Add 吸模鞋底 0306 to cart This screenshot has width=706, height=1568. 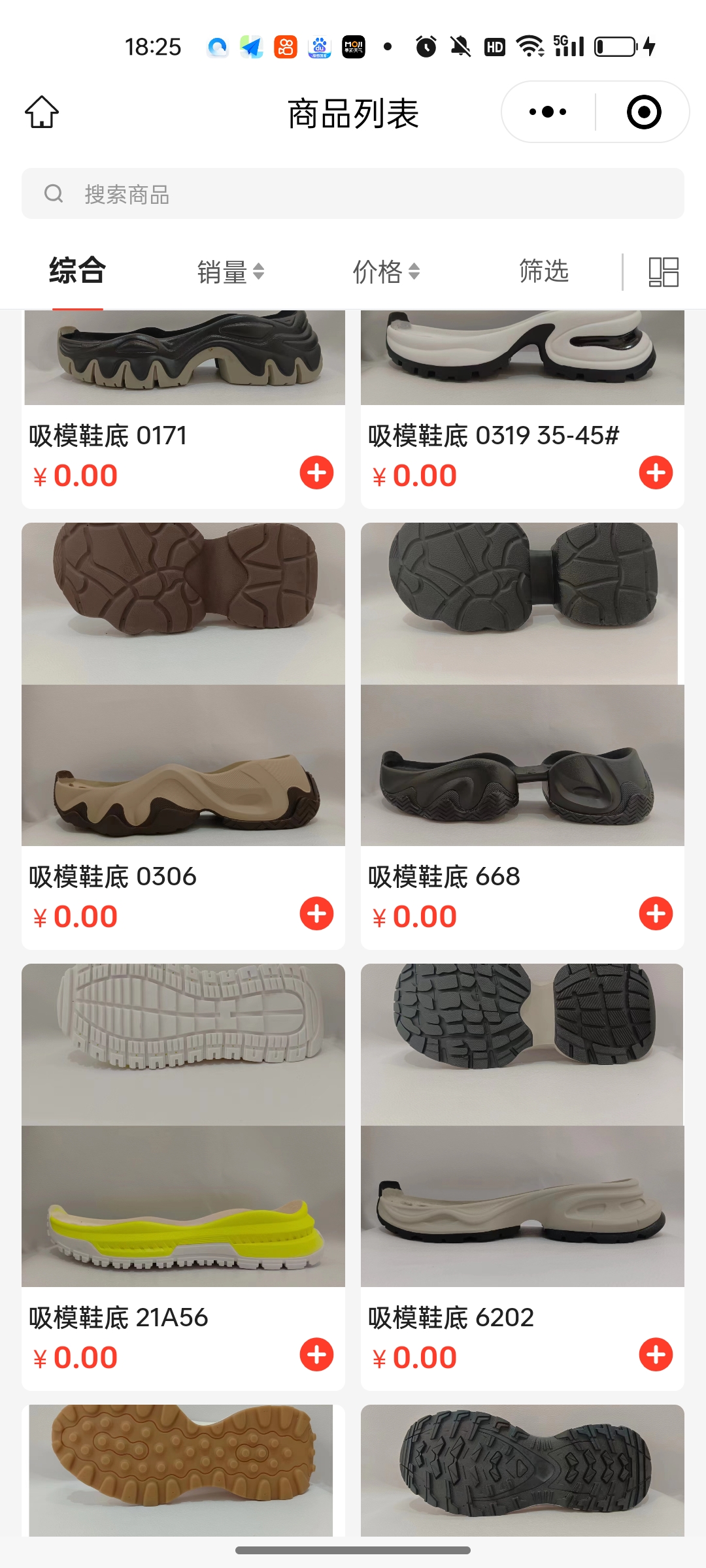pos(316,913)
